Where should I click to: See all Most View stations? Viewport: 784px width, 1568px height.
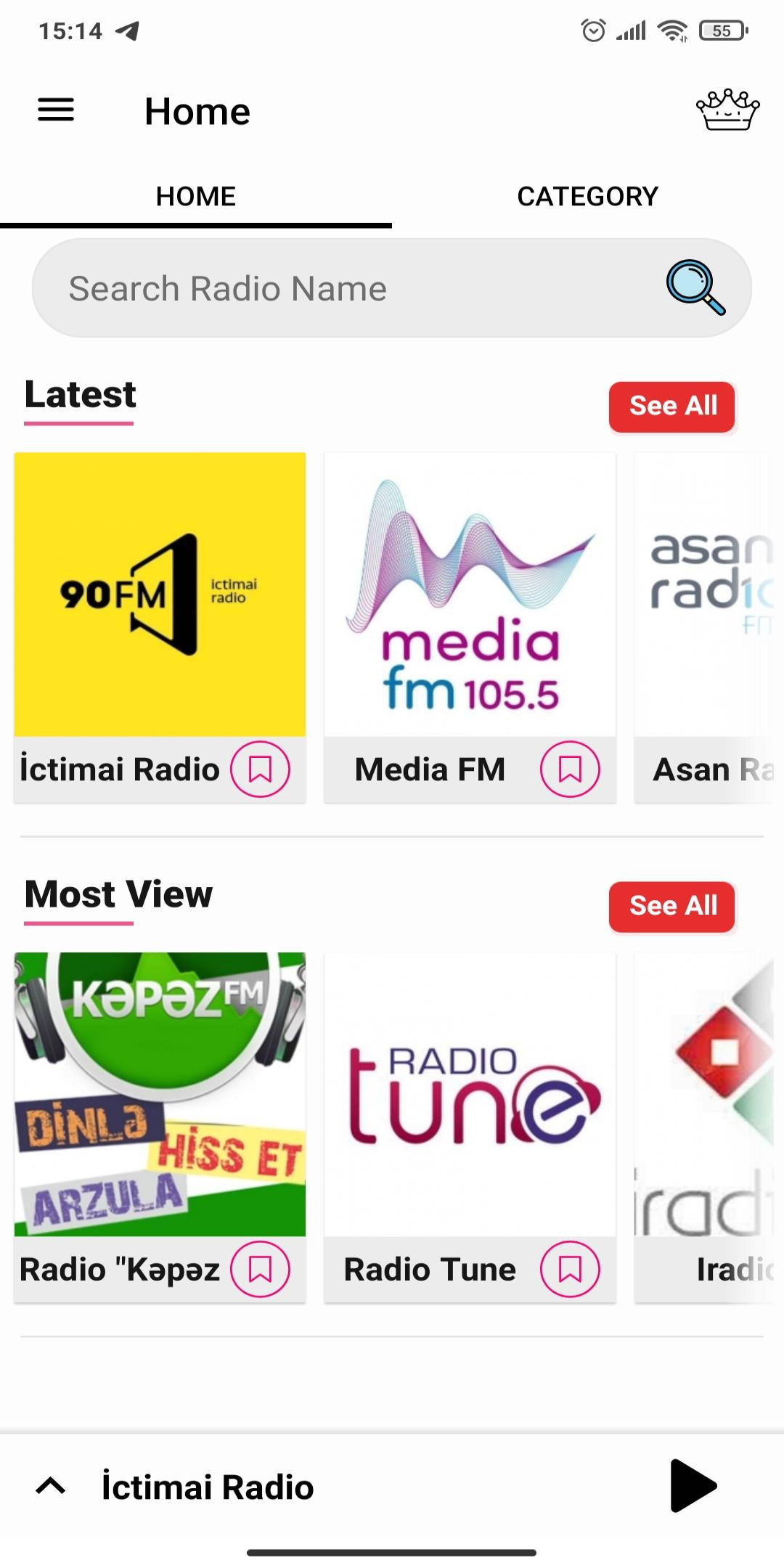point(672,907)
